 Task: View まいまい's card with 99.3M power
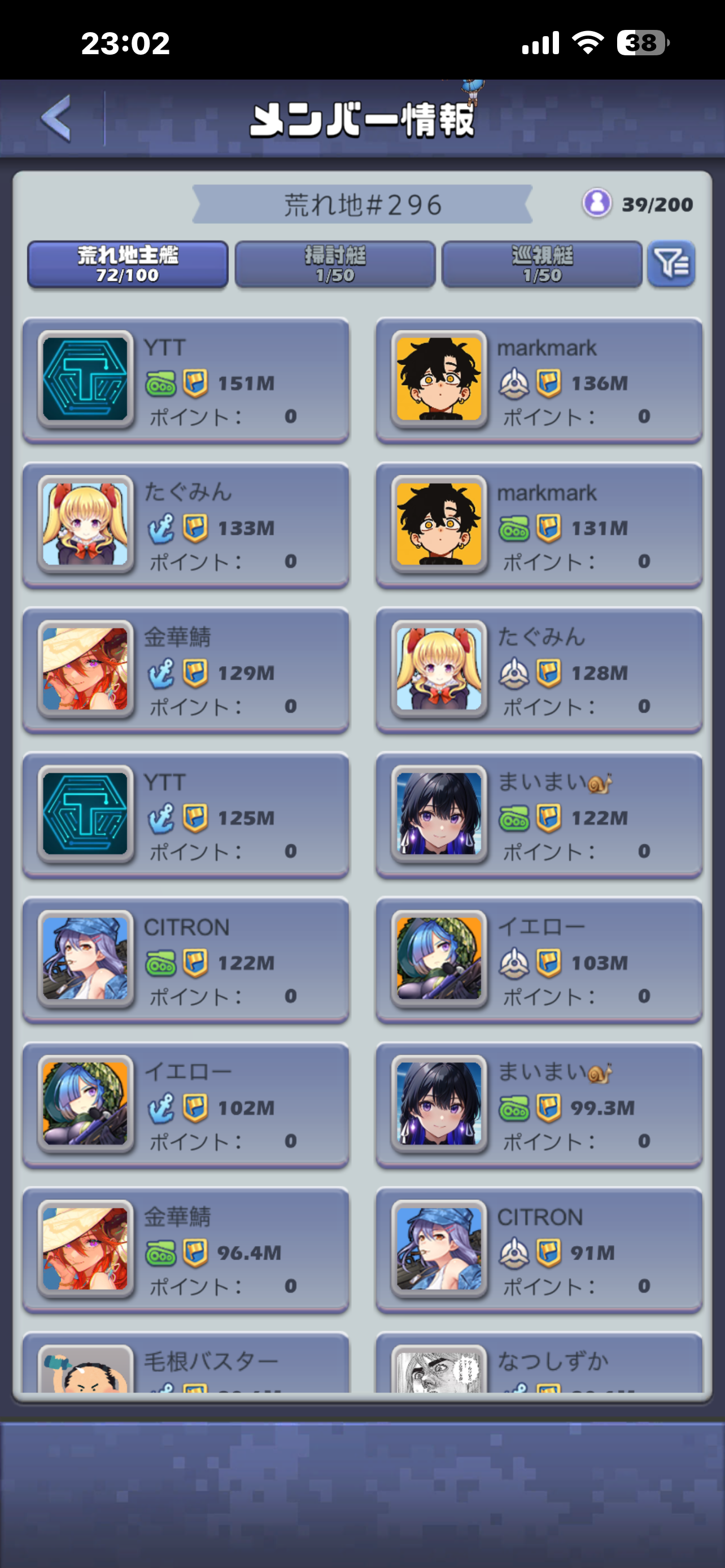pos(539,1105)
